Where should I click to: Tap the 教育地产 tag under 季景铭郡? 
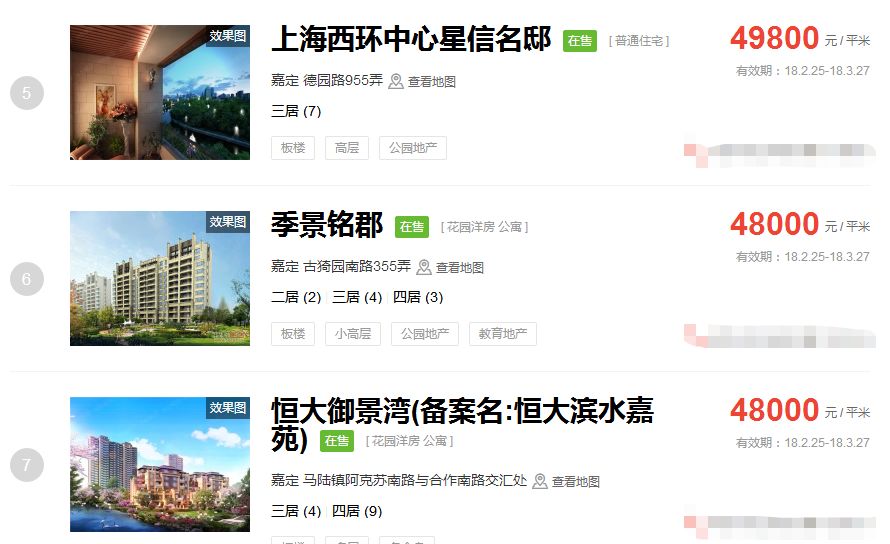tap(503, 334)
